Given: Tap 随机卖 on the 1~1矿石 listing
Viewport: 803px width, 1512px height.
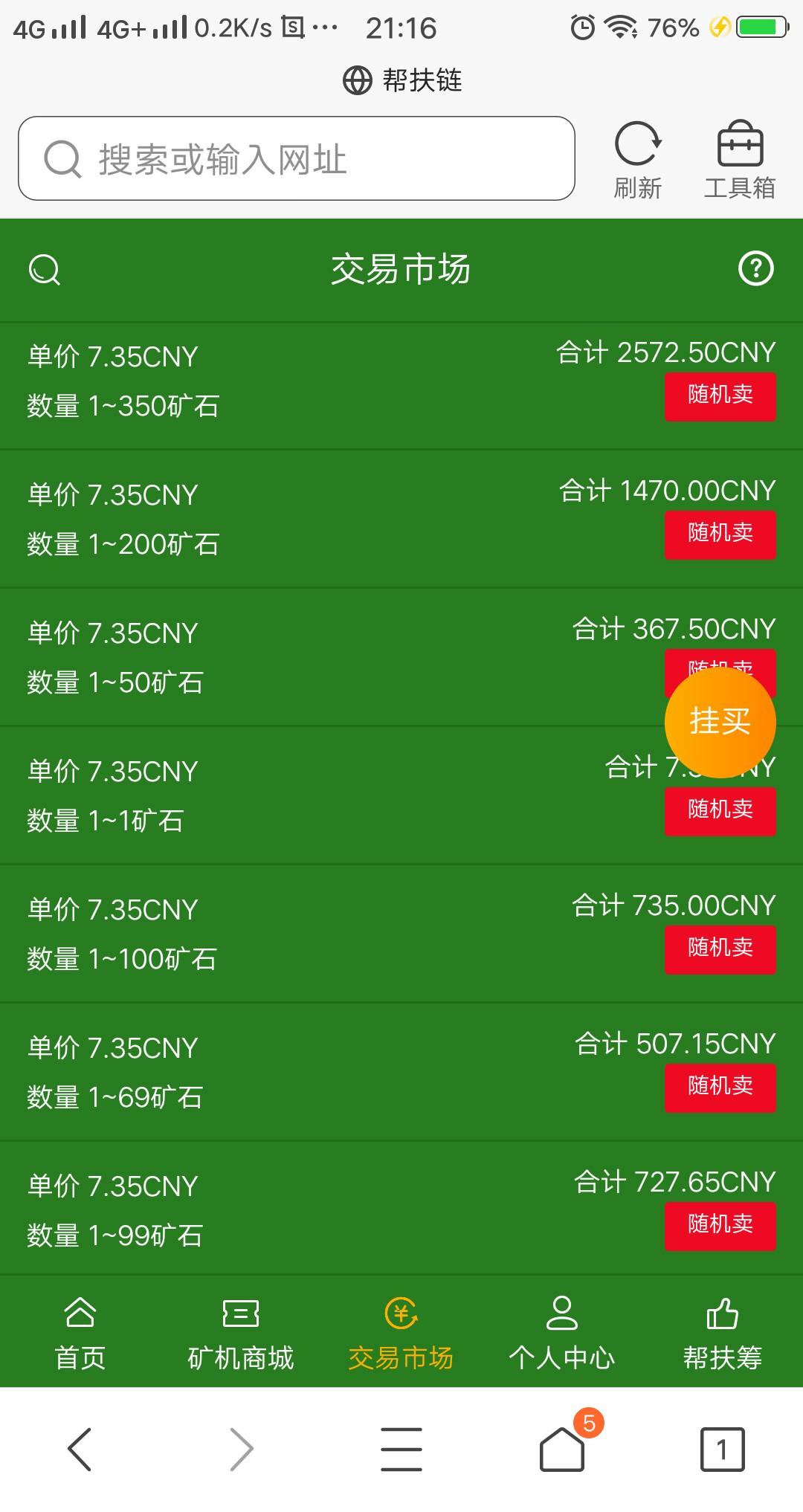Looking at the screenshot, I should pos(720,811).
